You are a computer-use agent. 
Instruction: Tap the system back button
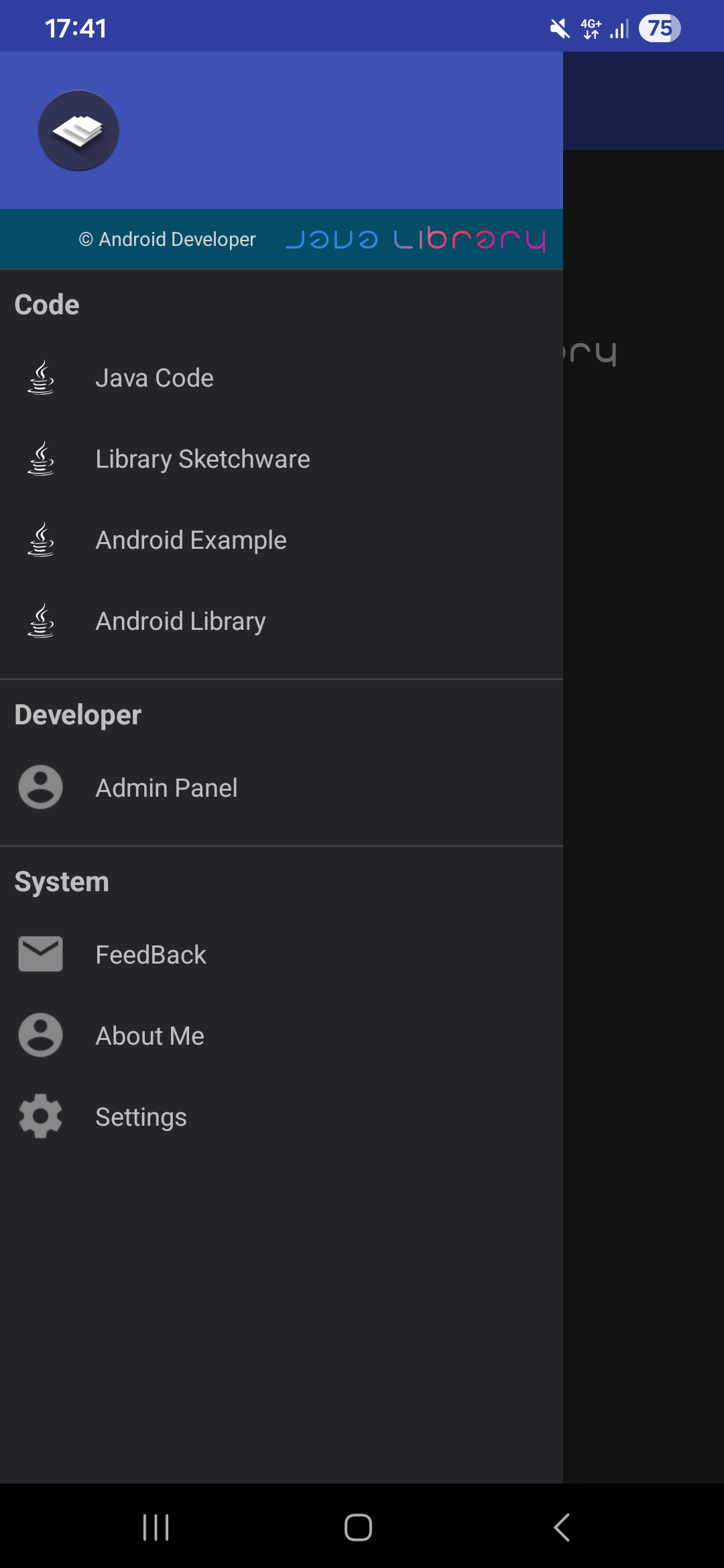tap(562, 1528)
